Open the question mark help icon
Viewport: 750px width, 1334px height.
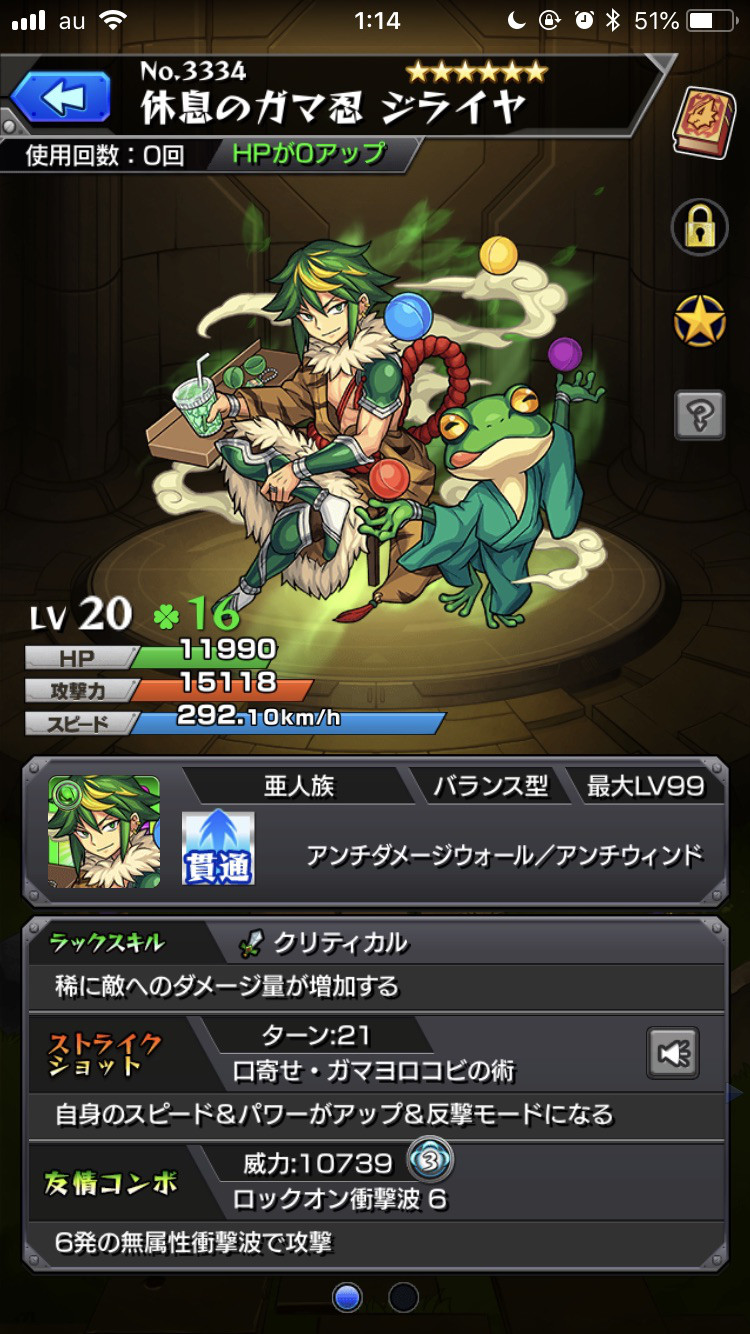click(699, 412)
